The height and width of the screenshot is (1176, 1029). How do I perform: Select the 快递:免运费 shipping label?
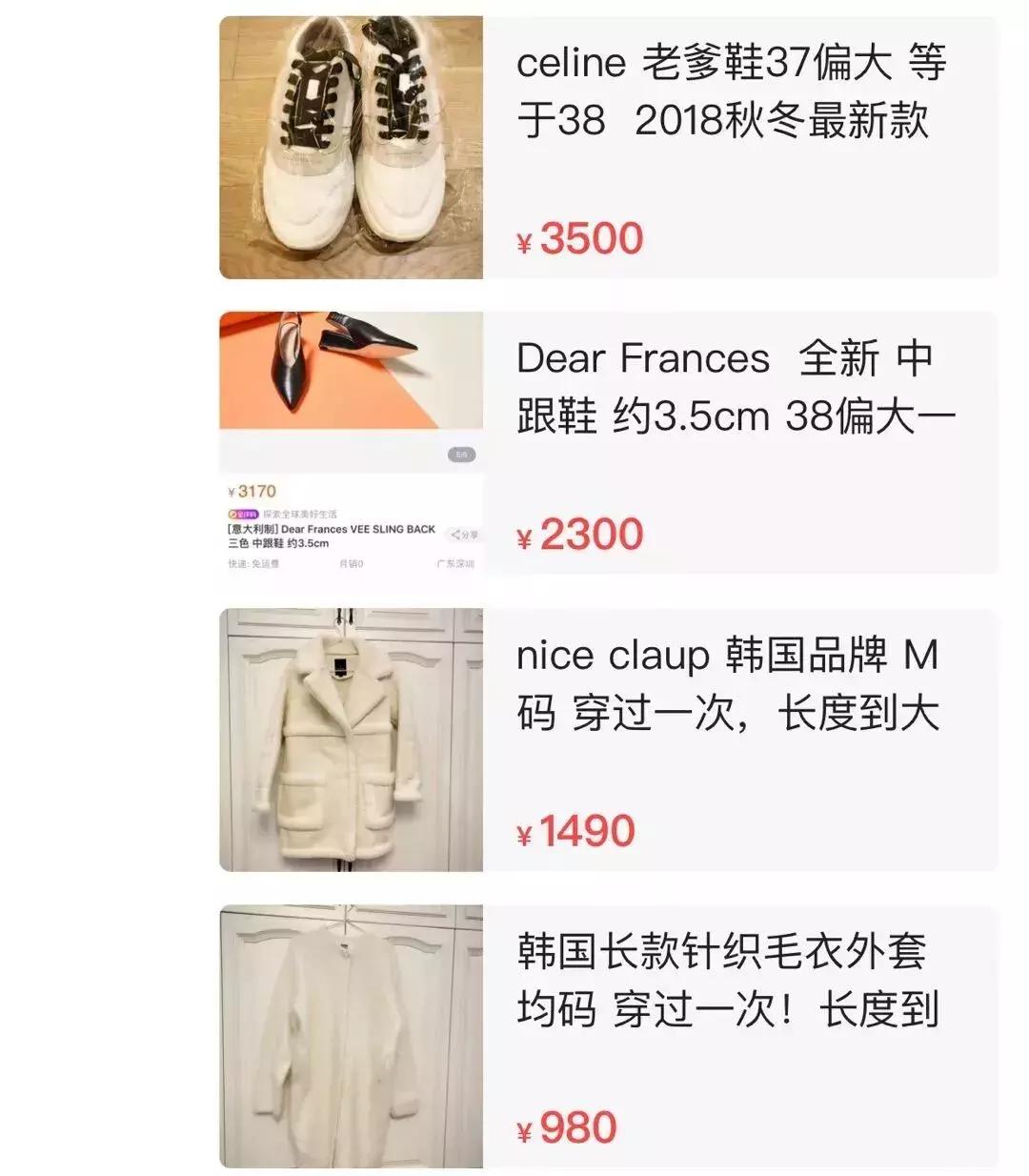click(252, 562)
